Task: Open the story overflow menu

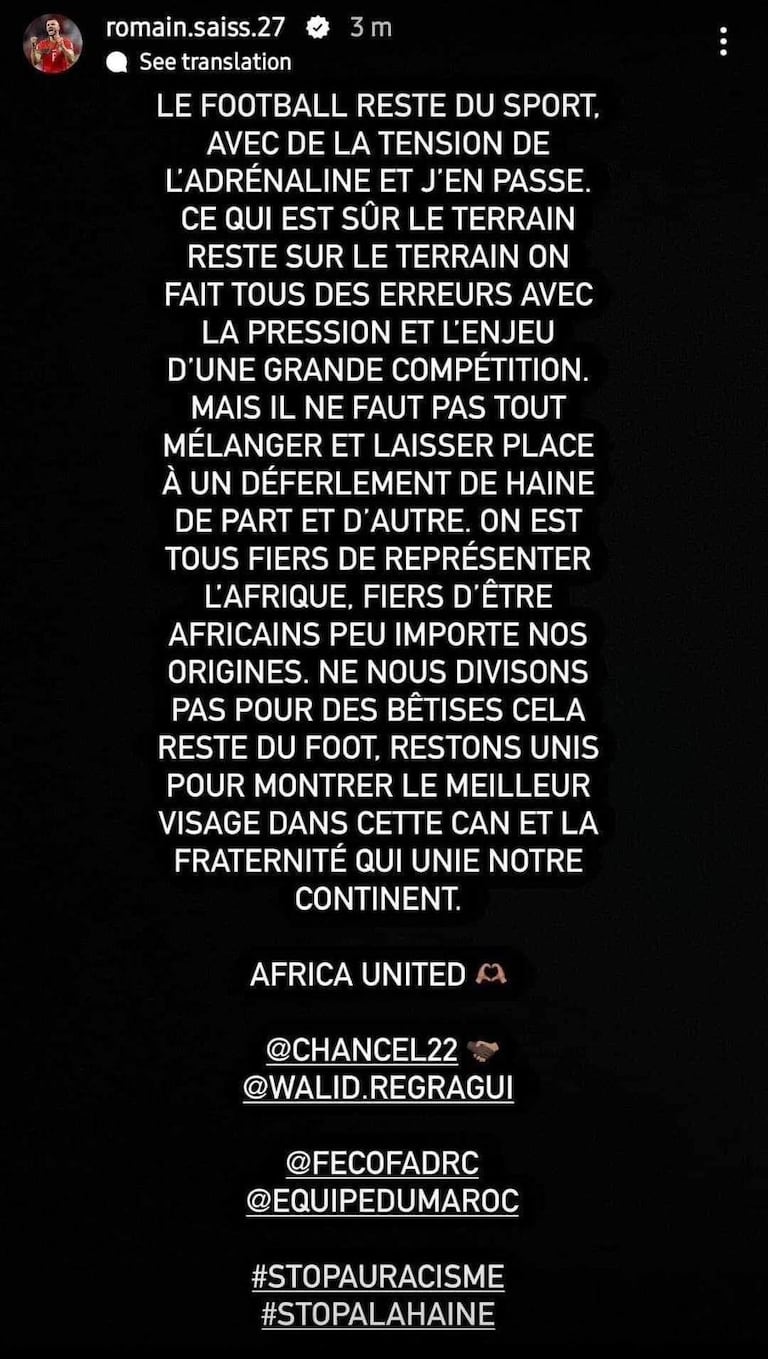Action: (x=722, y=42)
